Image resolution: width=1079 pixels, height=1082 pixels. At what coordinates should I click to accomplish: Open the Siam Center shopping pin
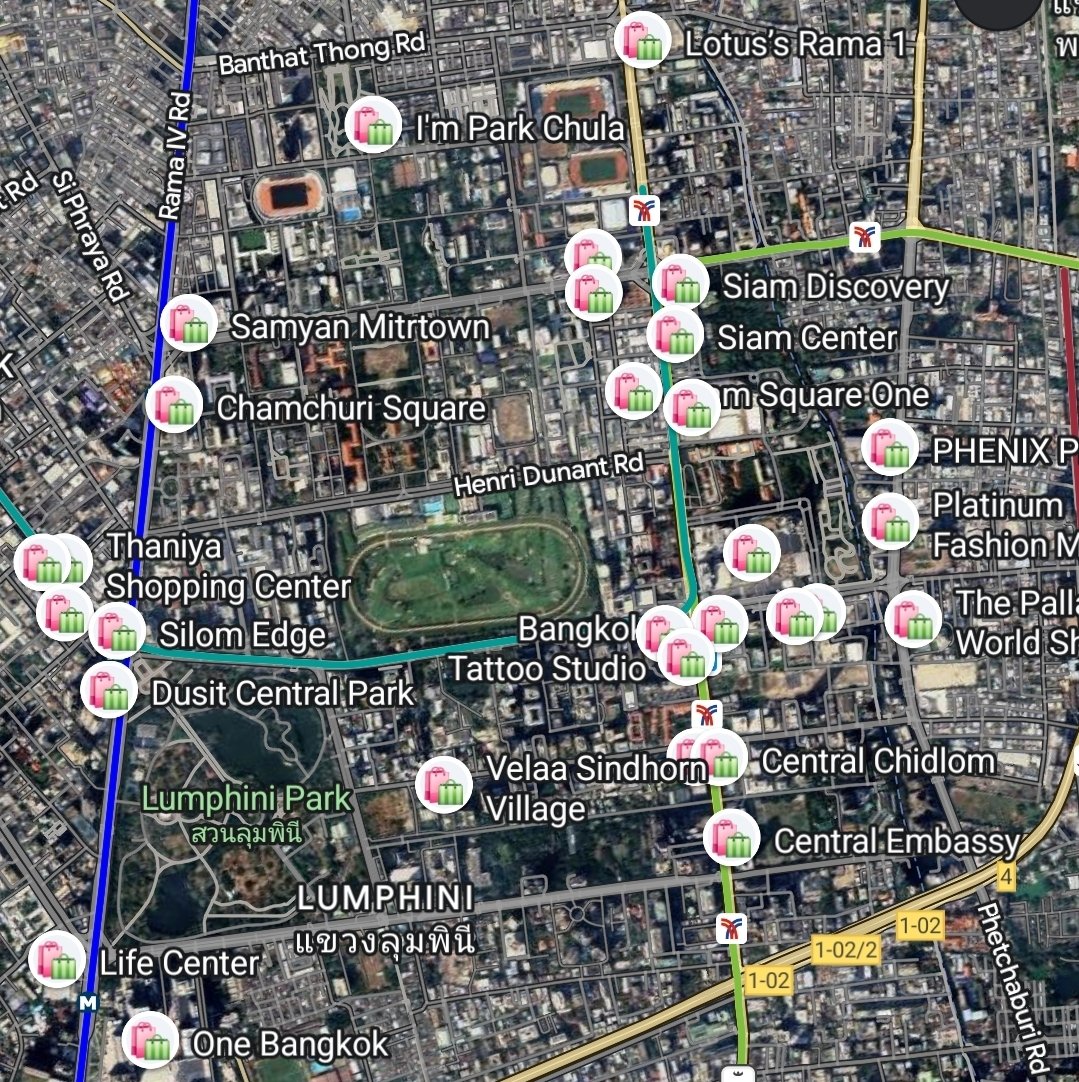tap(675, 335)
